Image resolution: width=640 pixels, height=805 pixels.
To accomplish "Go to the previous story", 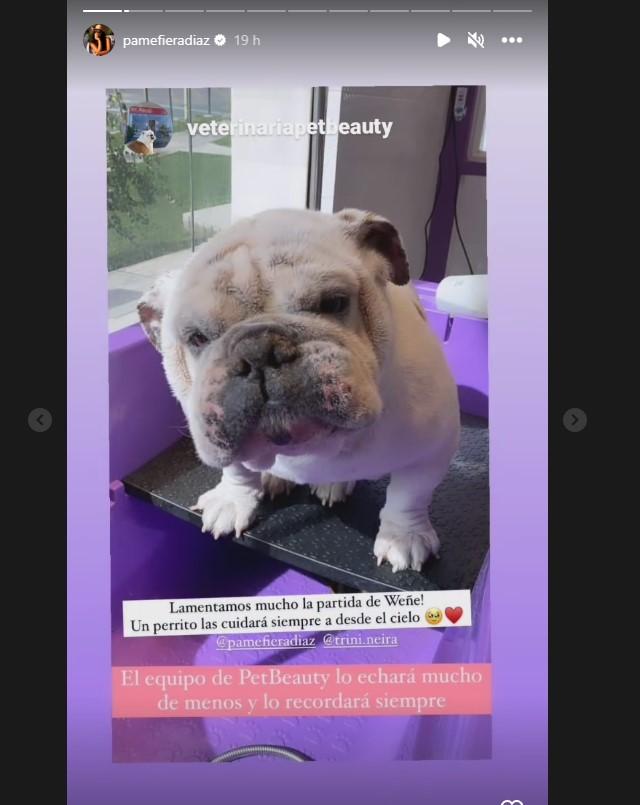I will (x=40, y=420).
